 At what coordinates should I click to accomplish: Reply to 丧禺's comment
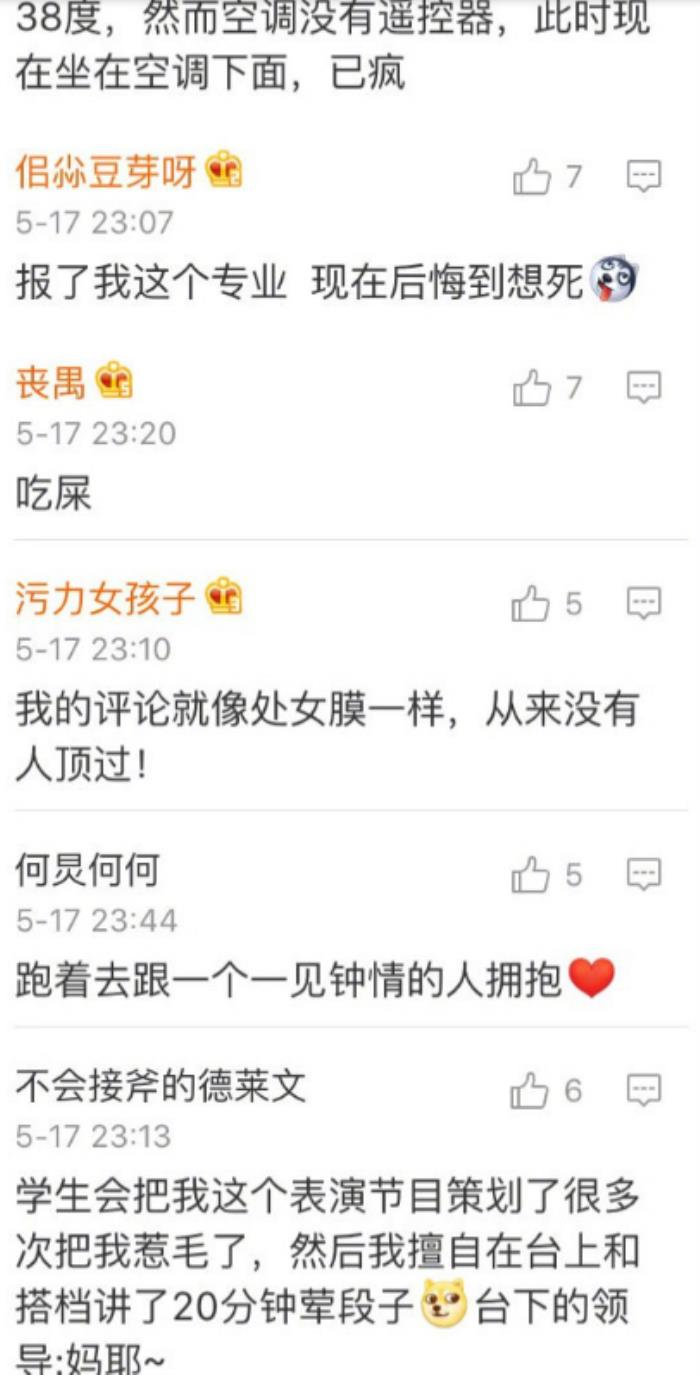[x=644, y=386]
